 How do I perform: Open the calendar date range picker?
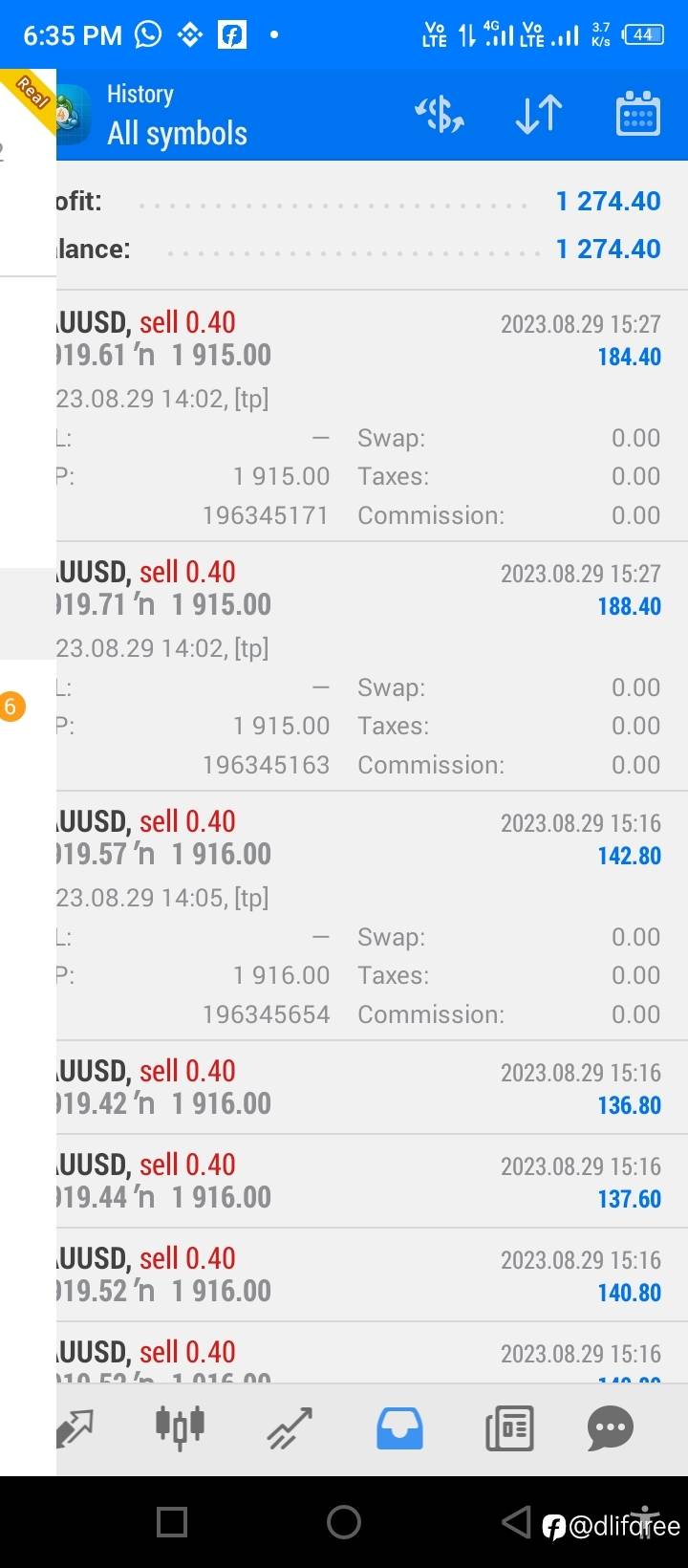pyautogui.click(x=637, y=115)
